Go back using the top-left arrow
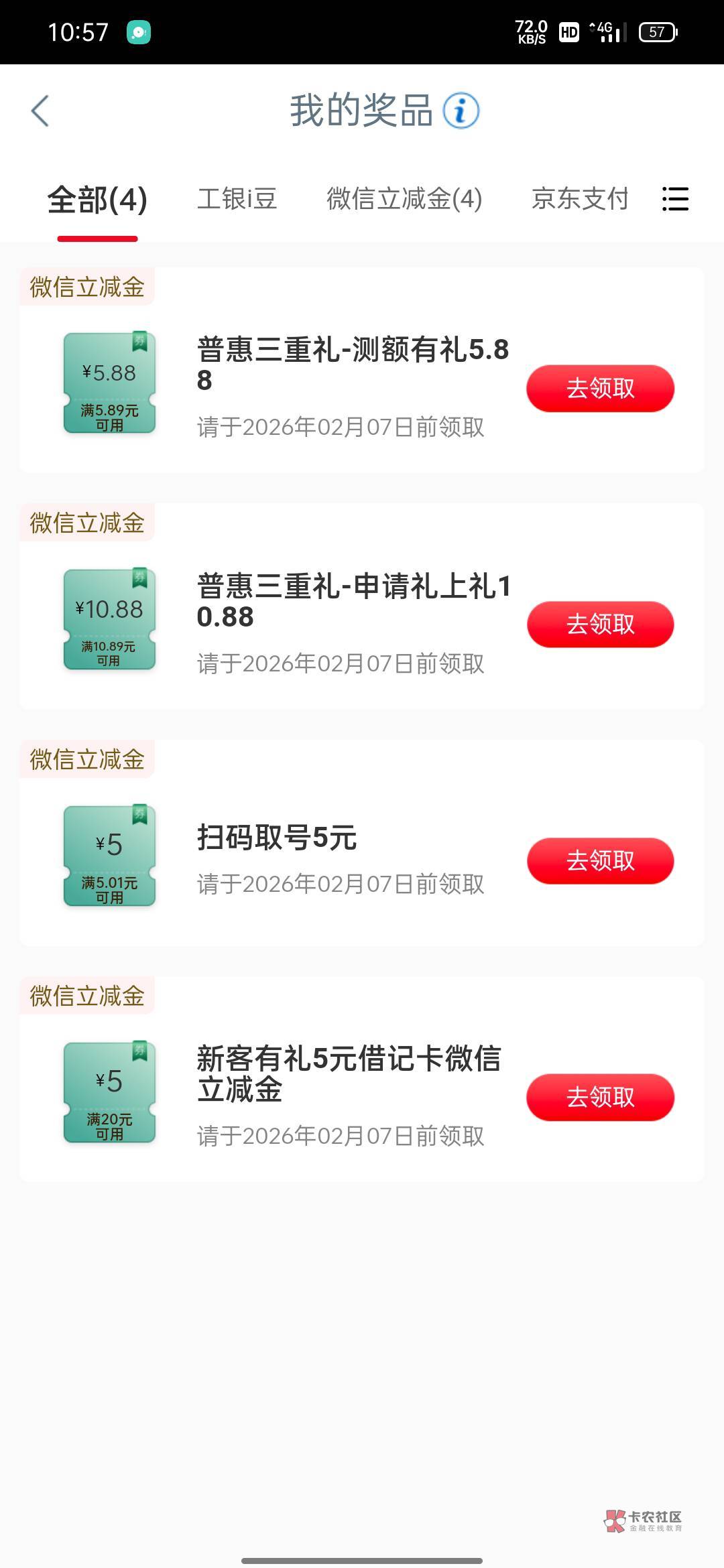Screen dimensions: 724x1568 pos(40,111)
